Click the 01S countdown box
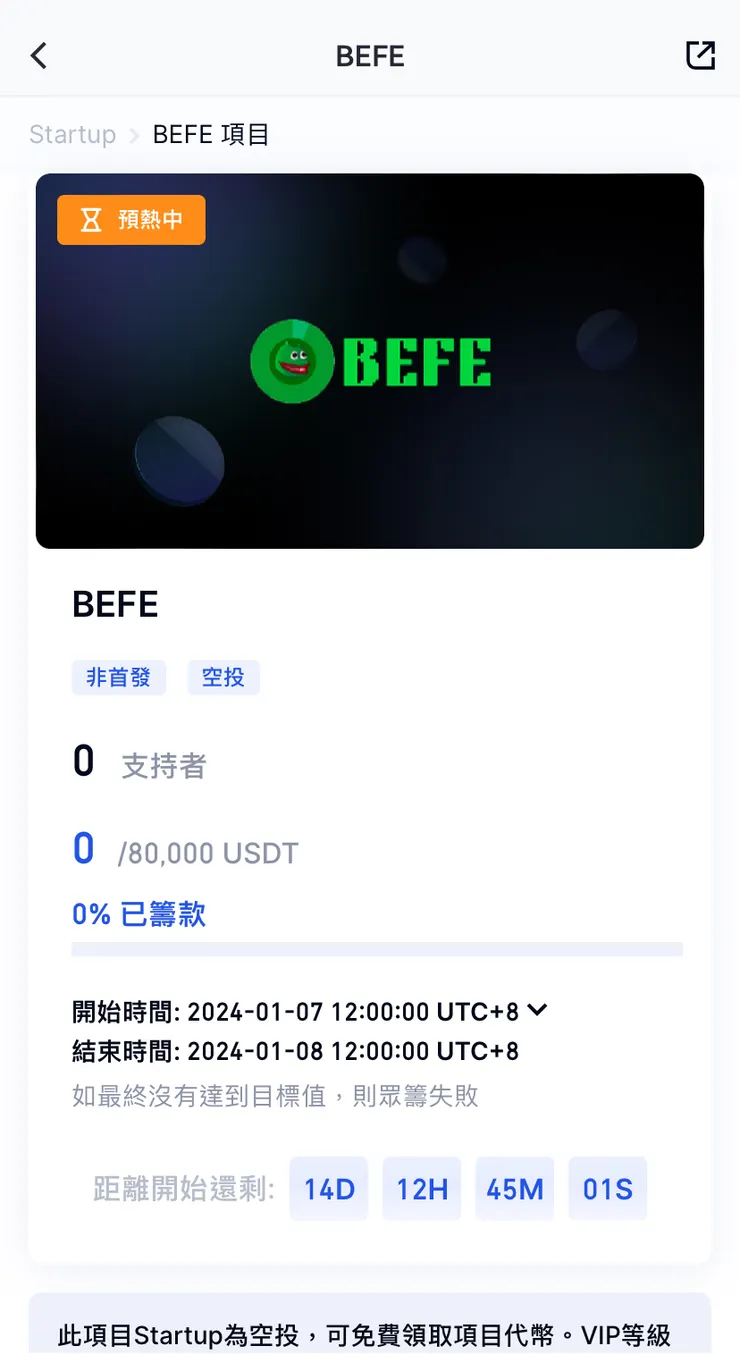The height and width of the screenshot is (1355, 740). click(x=607, y=1188)
